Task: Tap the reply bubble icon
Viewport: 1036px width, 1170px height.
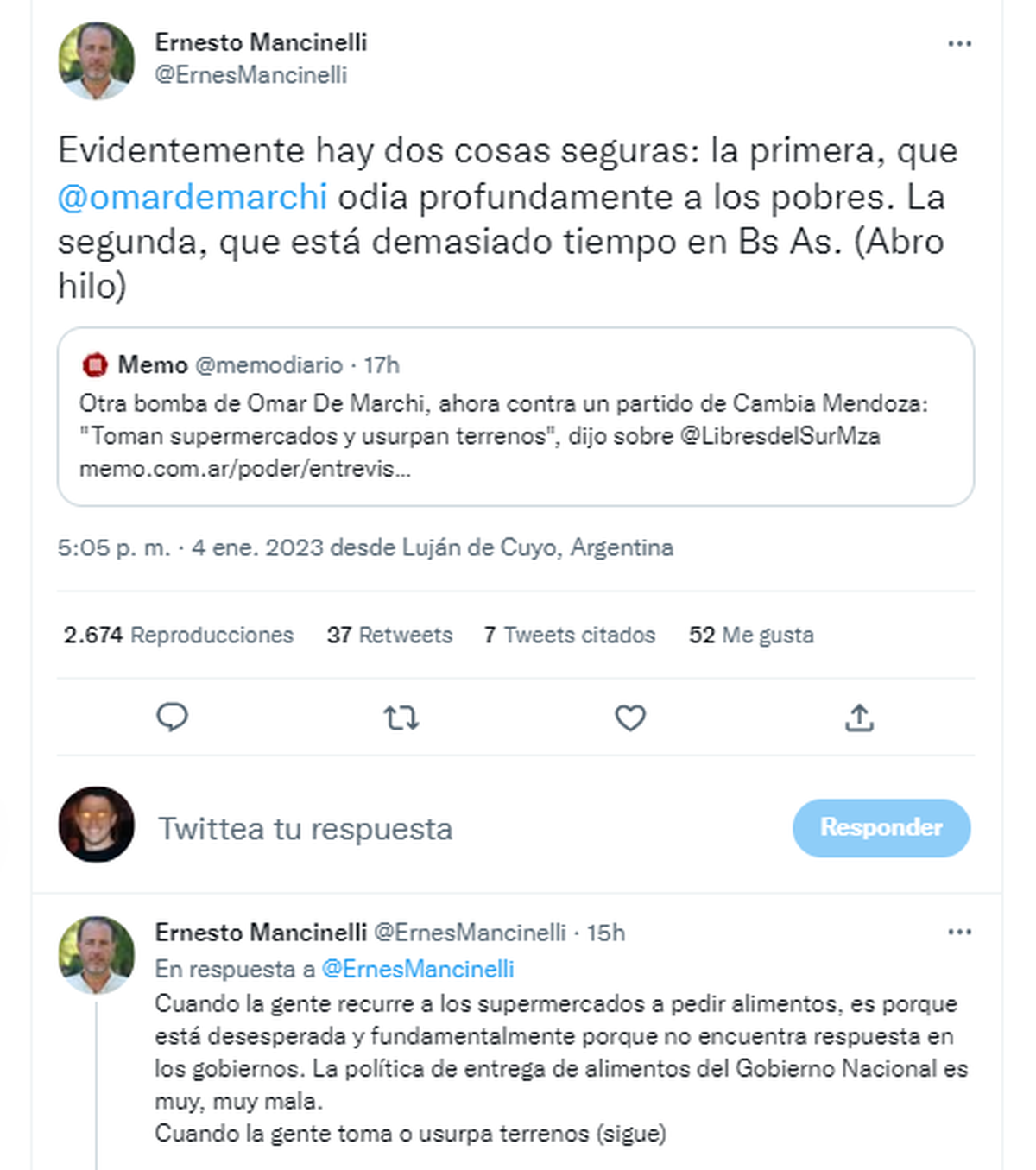Action: click(x=172, y=718)
